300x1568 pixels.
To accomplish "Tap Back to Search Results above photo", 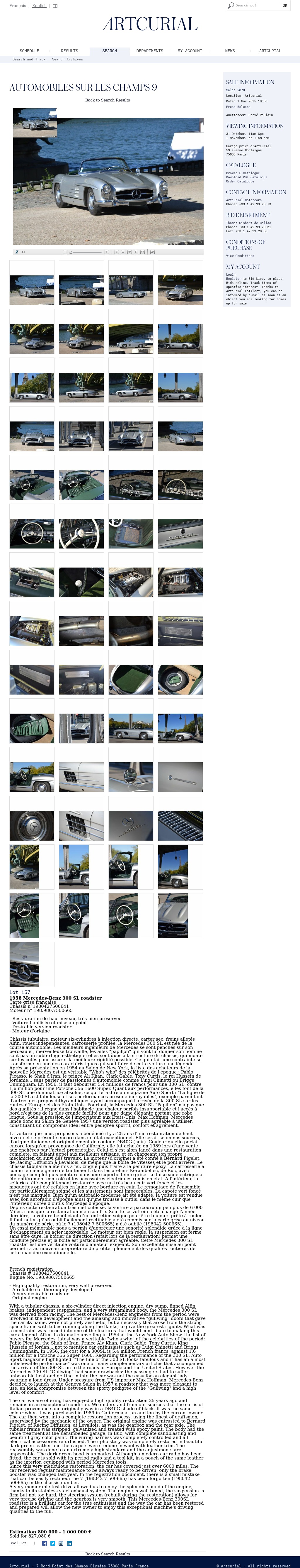I will click(x=107, y=100).
